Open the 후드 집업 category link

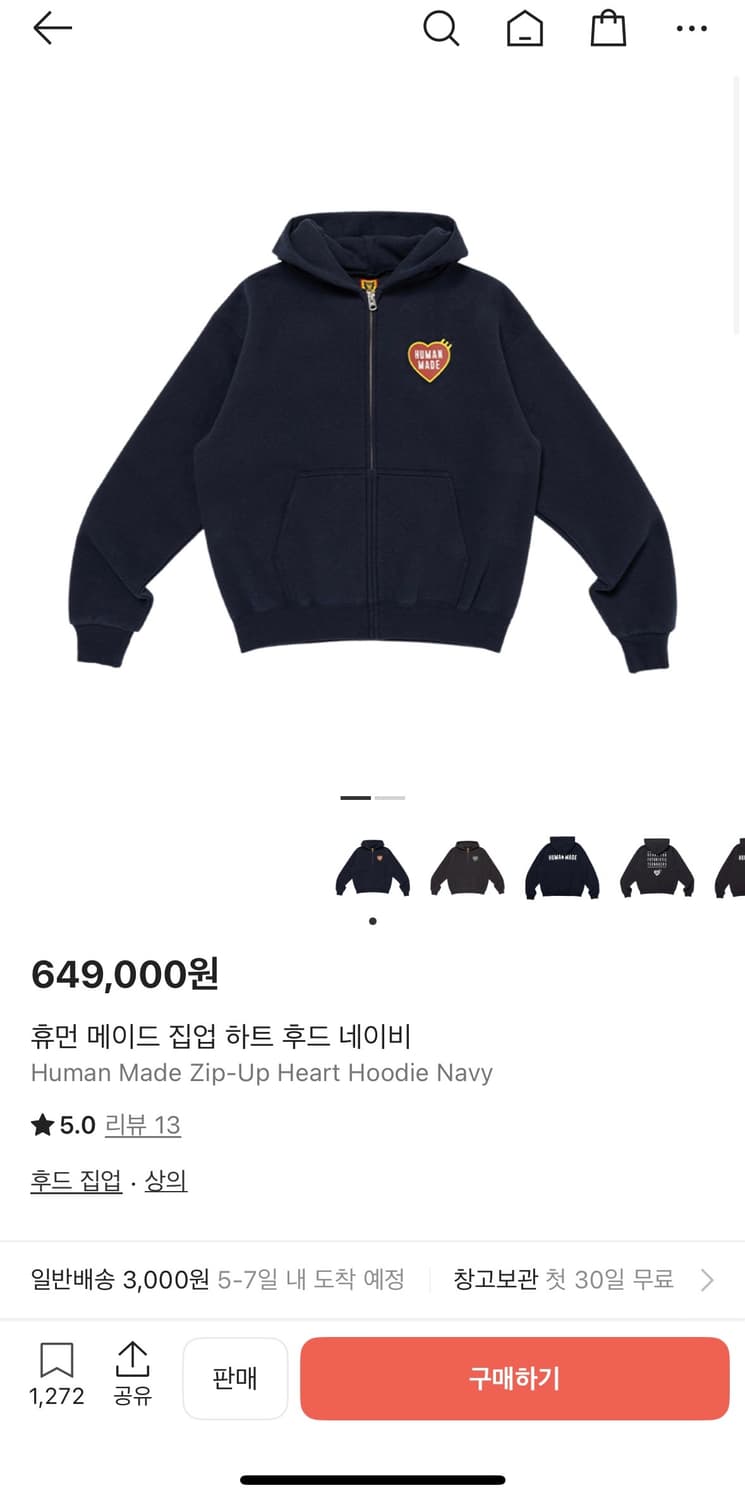click(x=76, y=1180)
